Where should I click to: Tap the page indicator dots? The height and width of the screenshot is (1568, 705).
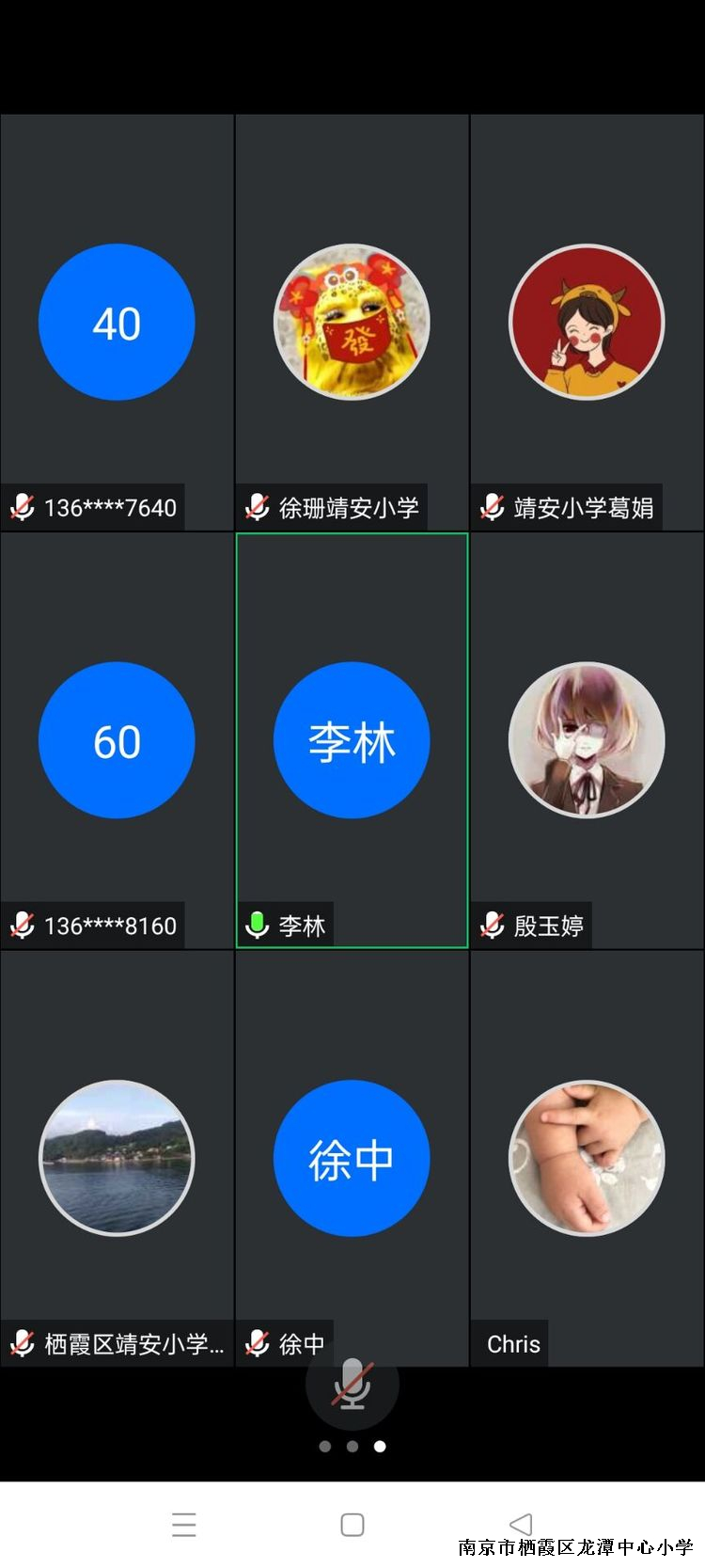click(352, 1447)
